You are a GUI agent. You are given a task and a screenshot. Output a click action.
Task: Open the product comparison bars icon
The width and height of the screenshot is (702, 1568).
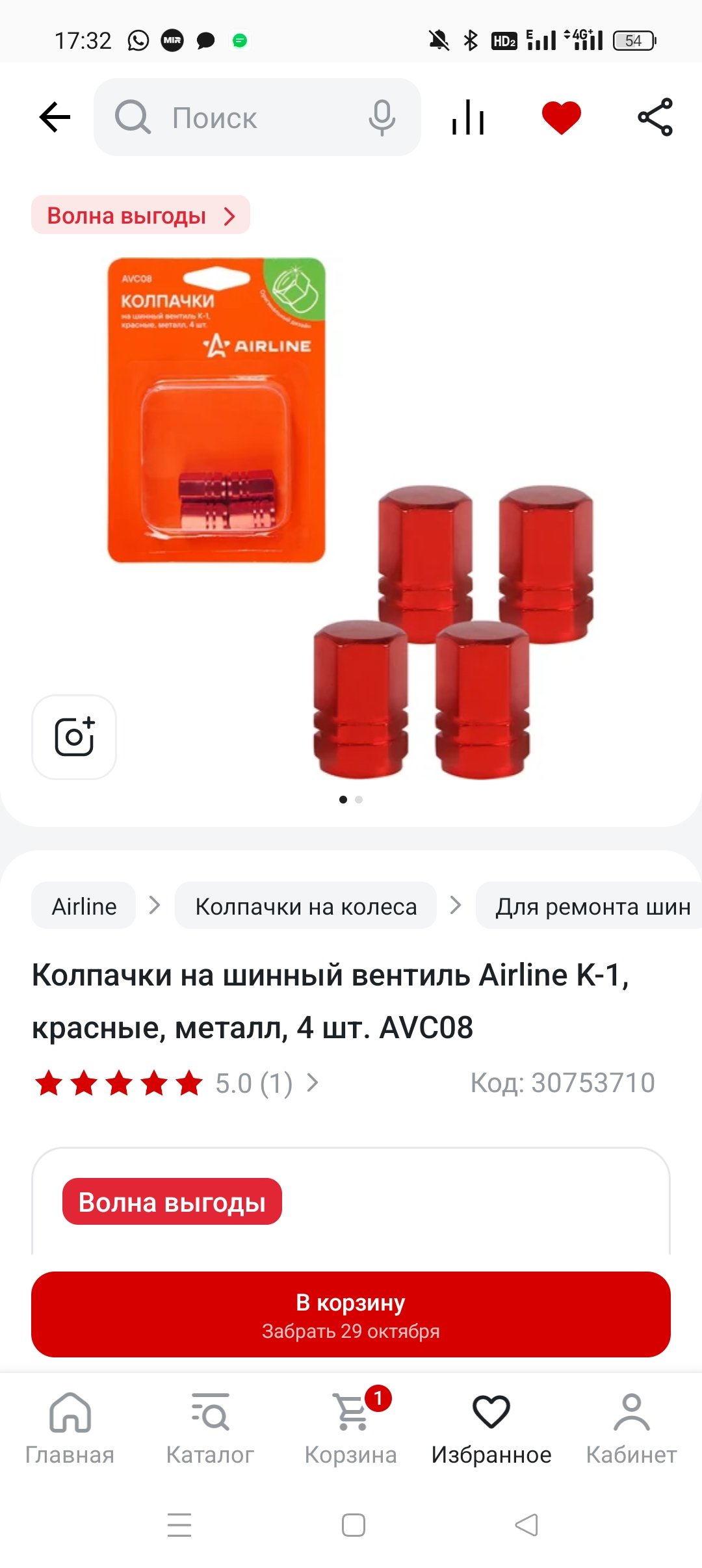pyautogui.click(x=468, y=118)
